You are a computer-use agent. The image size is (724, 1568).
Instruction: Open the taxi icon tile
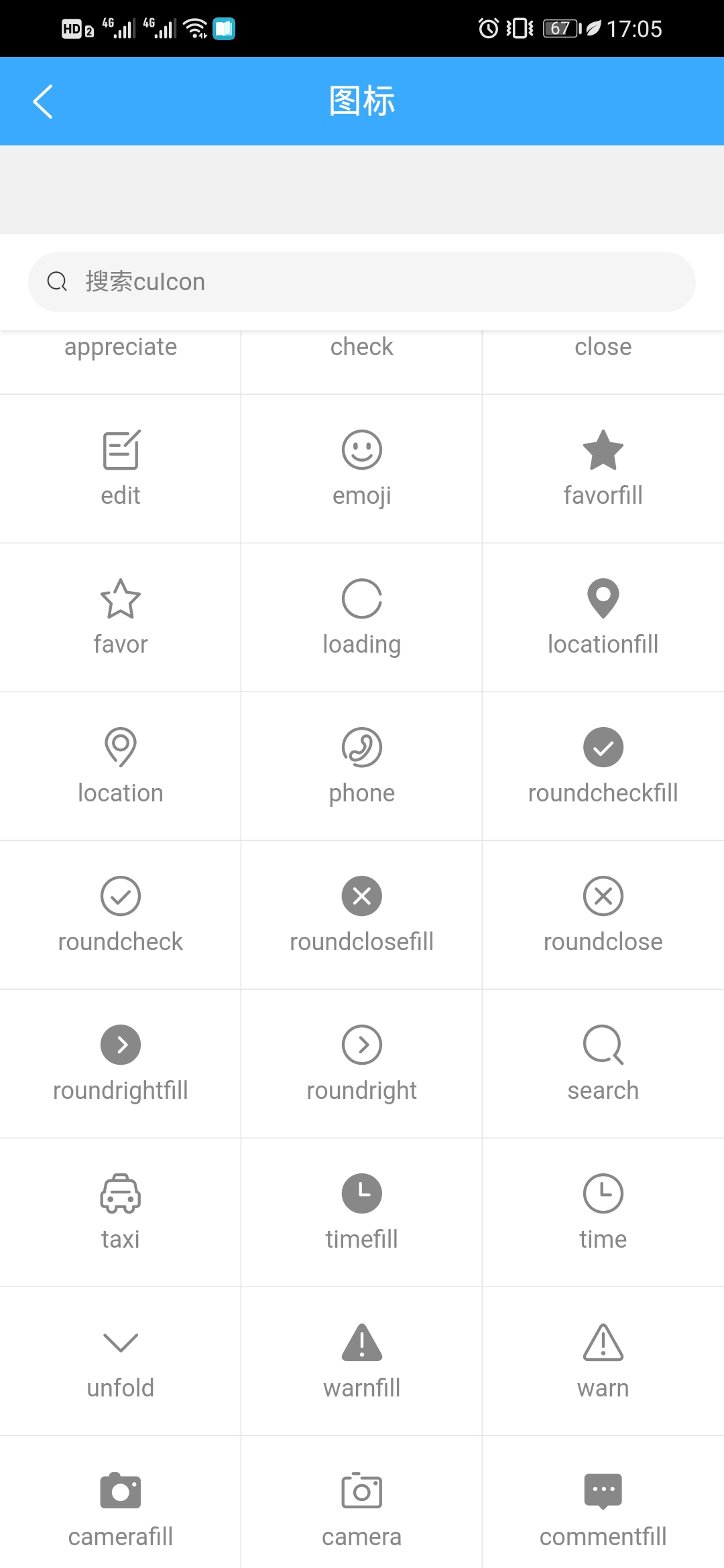(121, 1212)
